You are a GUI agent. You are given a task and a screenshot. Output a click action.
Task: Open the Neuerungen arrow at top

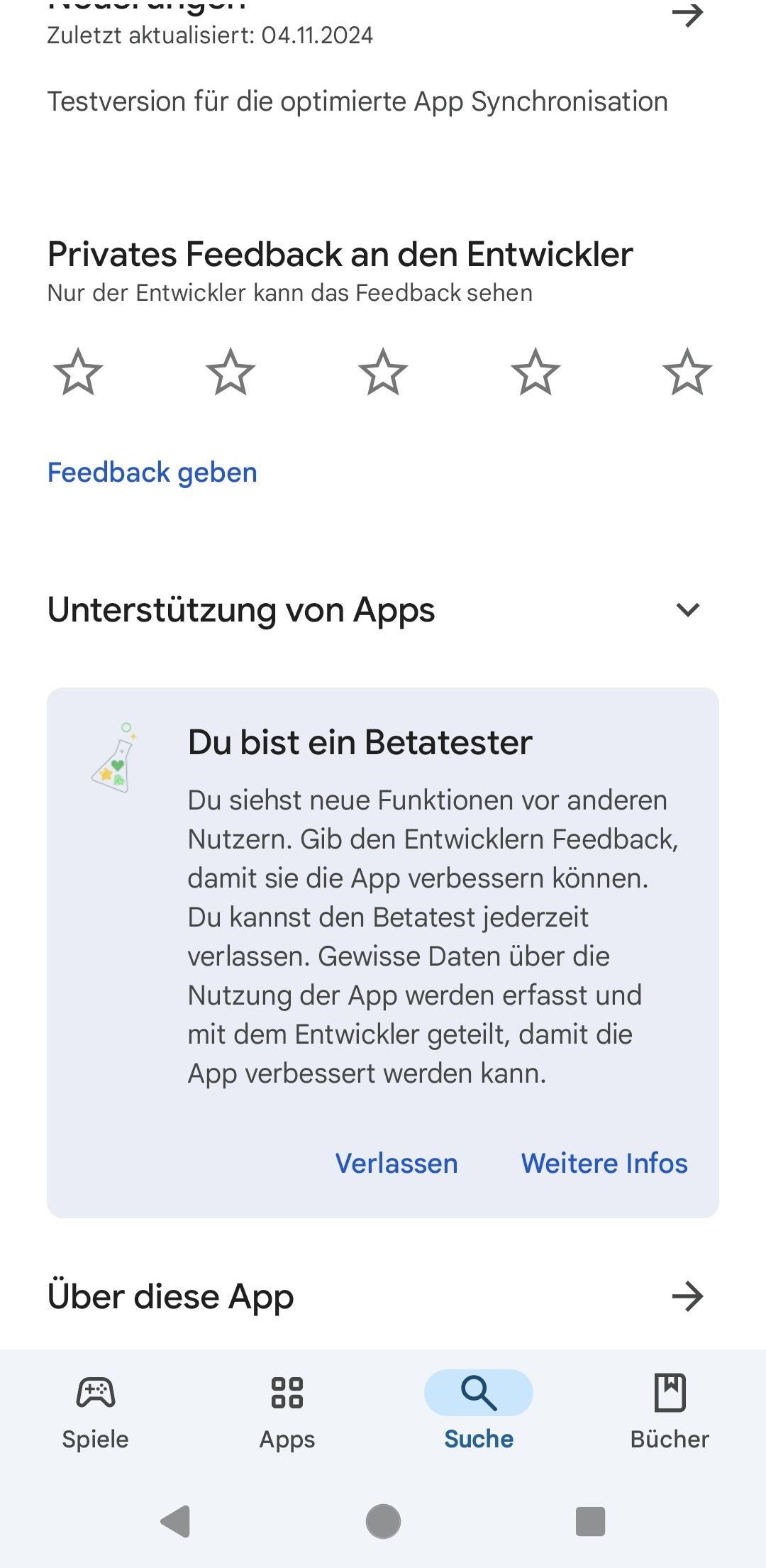point(687,14)
